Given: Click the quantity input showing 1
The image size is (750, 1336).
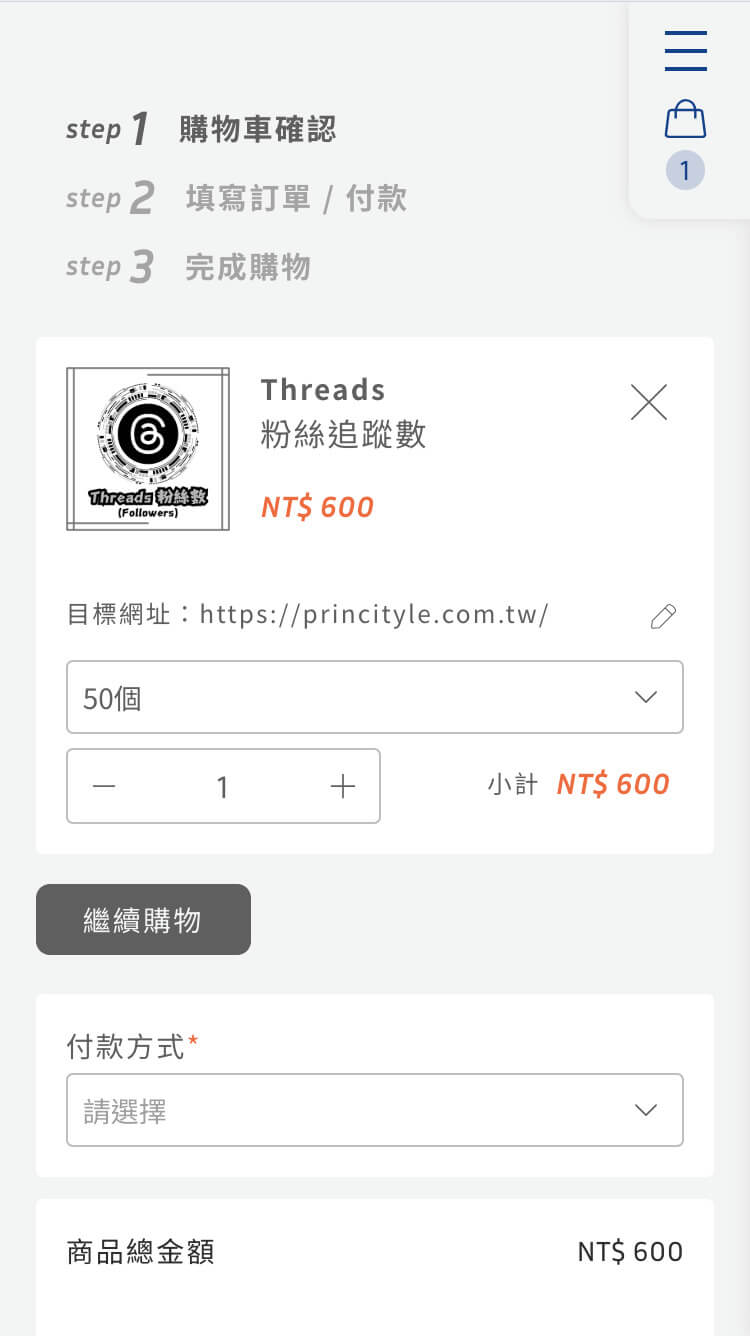Looking at the screenshot, I should (222, 786).
